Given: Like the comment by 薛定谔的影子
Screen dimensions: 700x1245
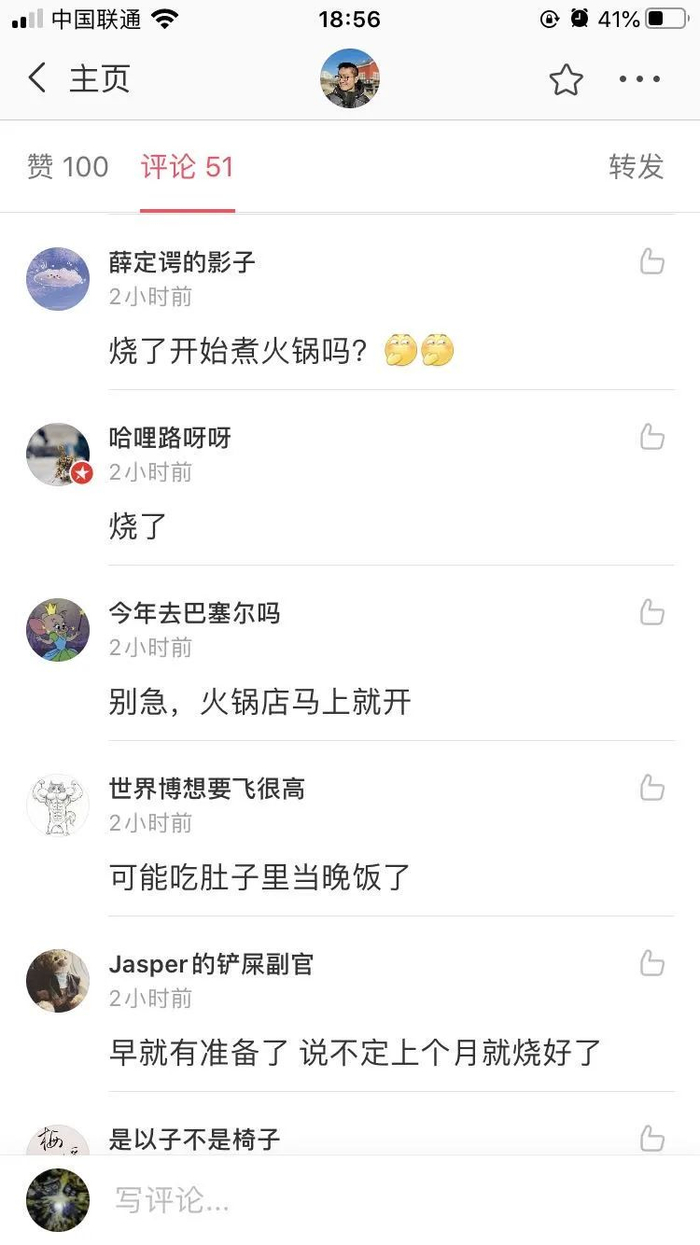Looking at the screenshot, I should pyautogui.click(x=652, y=262).
